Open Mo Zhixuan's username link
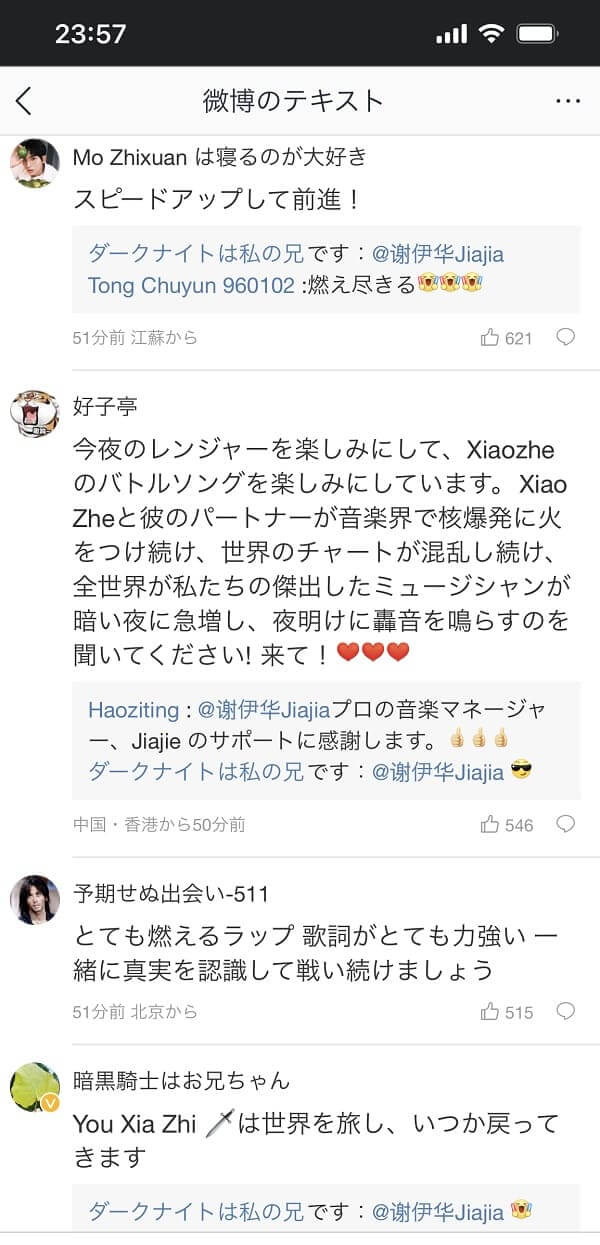Screen dimensions: 600x1245 pyautogui.click(x=130, y=157)
